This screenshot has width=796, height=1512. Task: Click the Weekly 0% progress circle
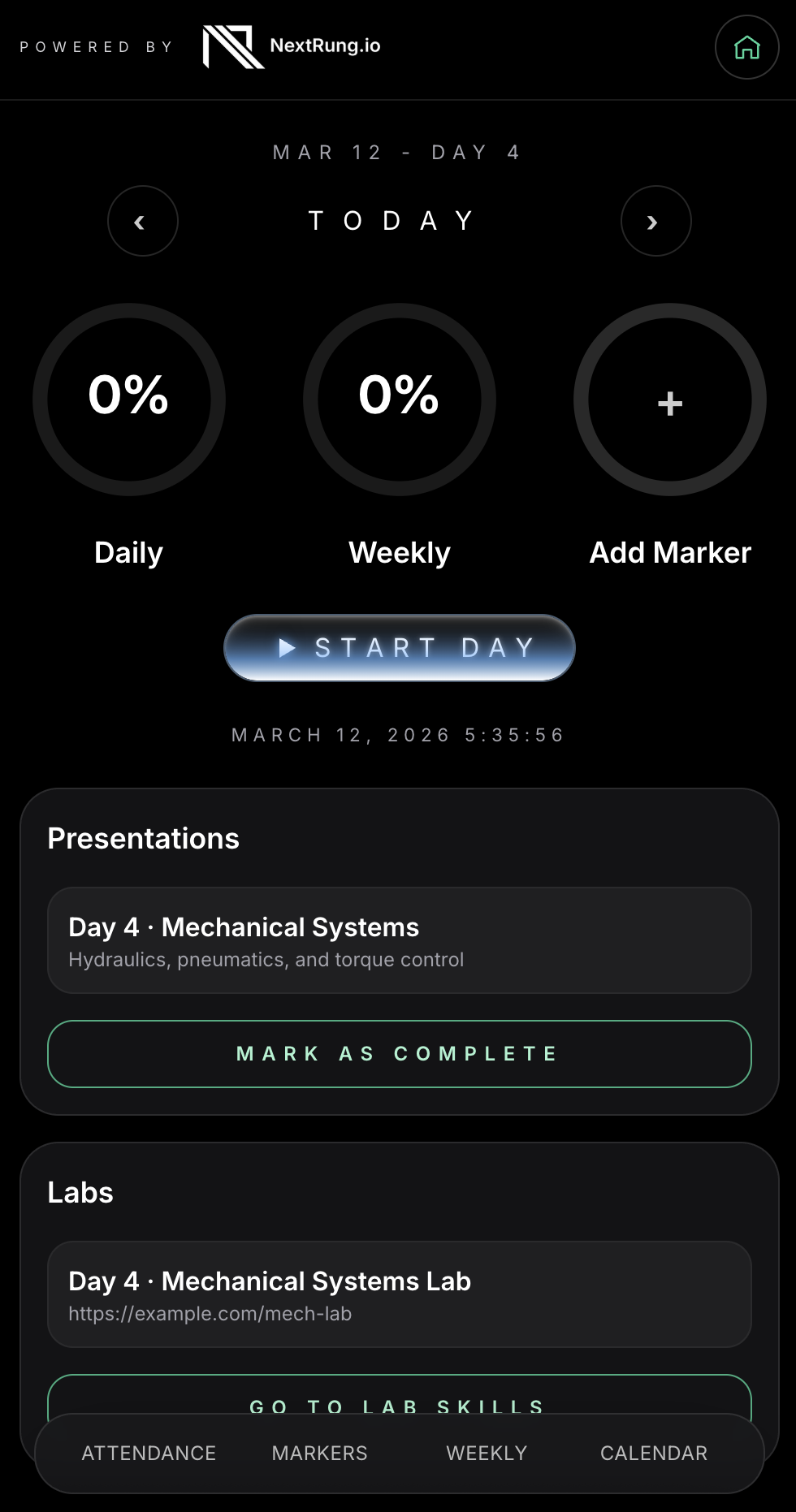pyautogui.click(x=399, y=399)
